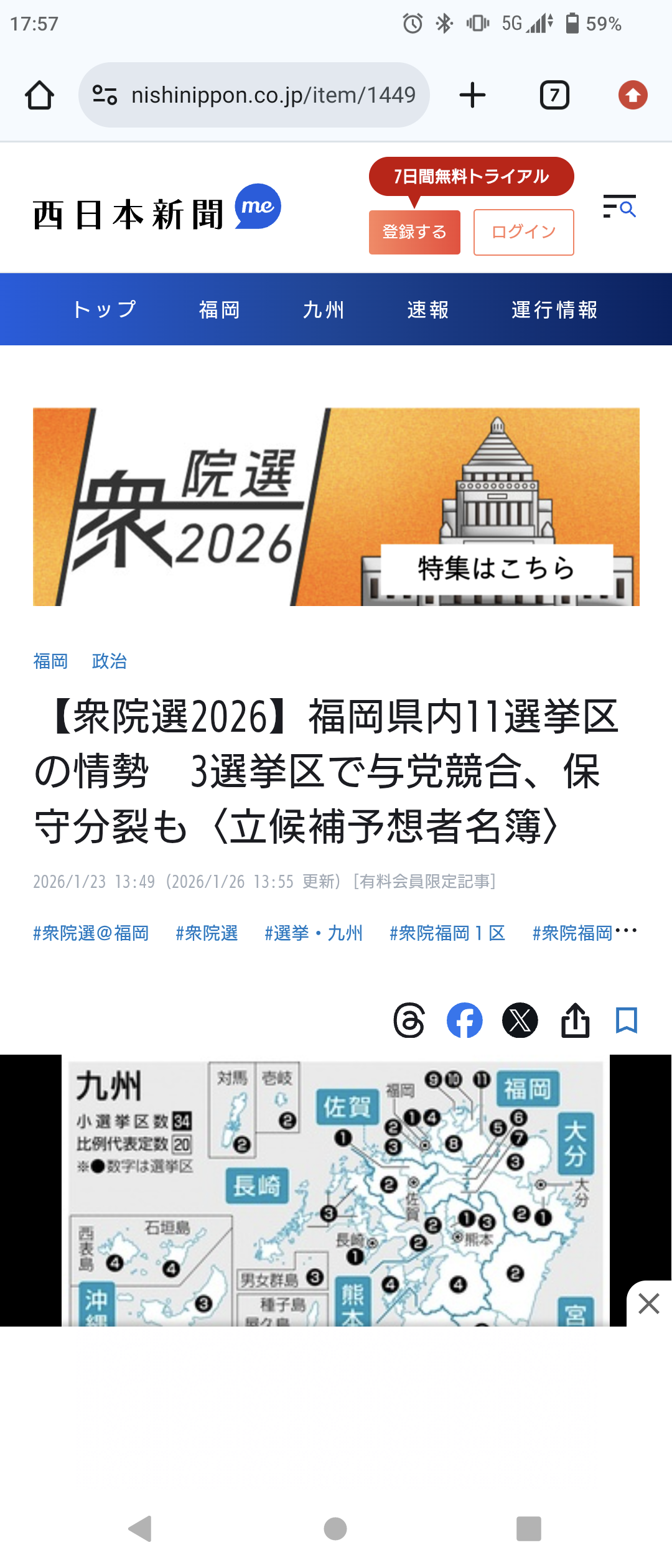Tap the ログイン login button
This screenshot has height=1568, width=672.
[523, 232]
